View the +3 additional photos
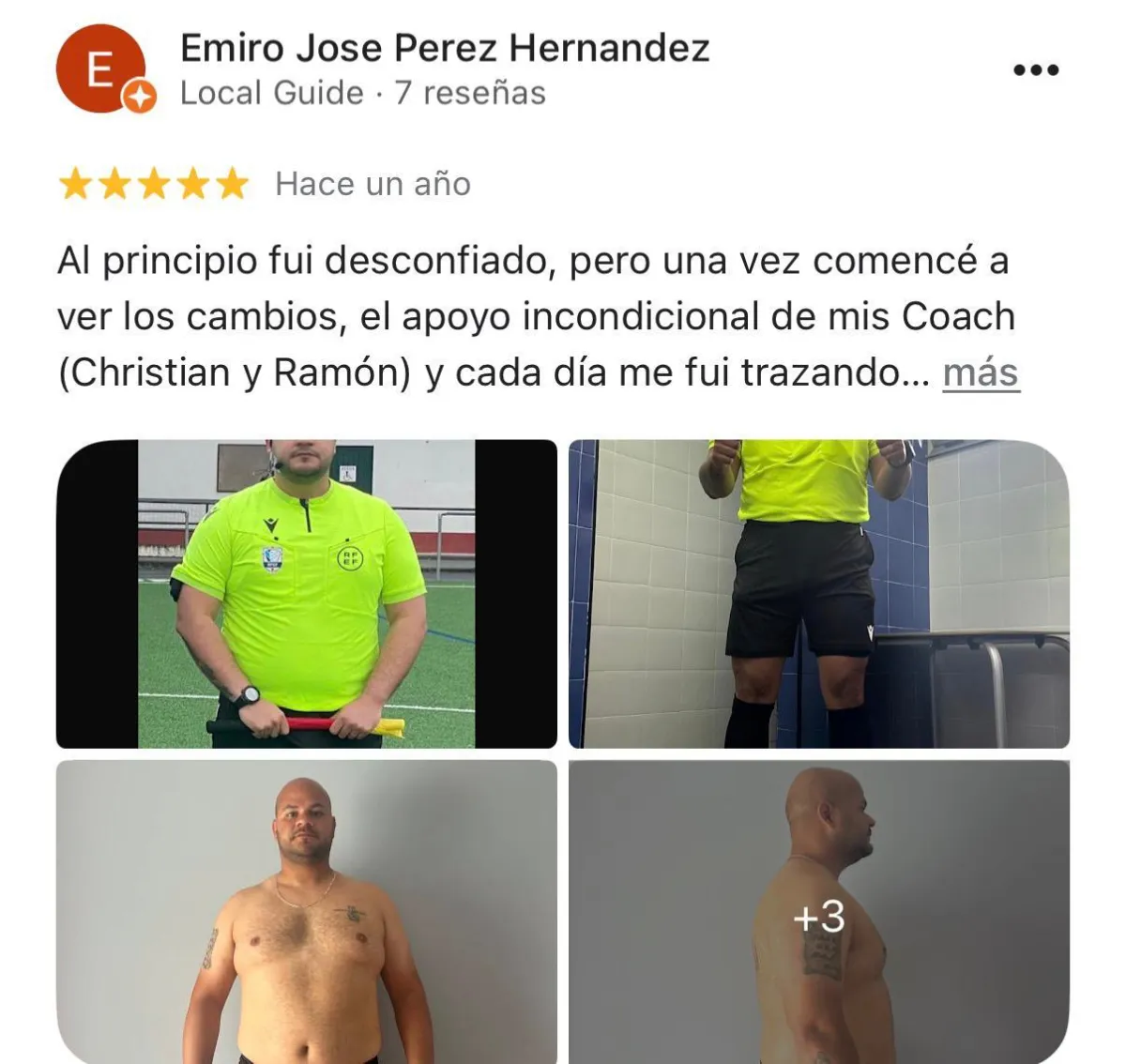This screenshot has width=1126, height=1064. point(818,916)
